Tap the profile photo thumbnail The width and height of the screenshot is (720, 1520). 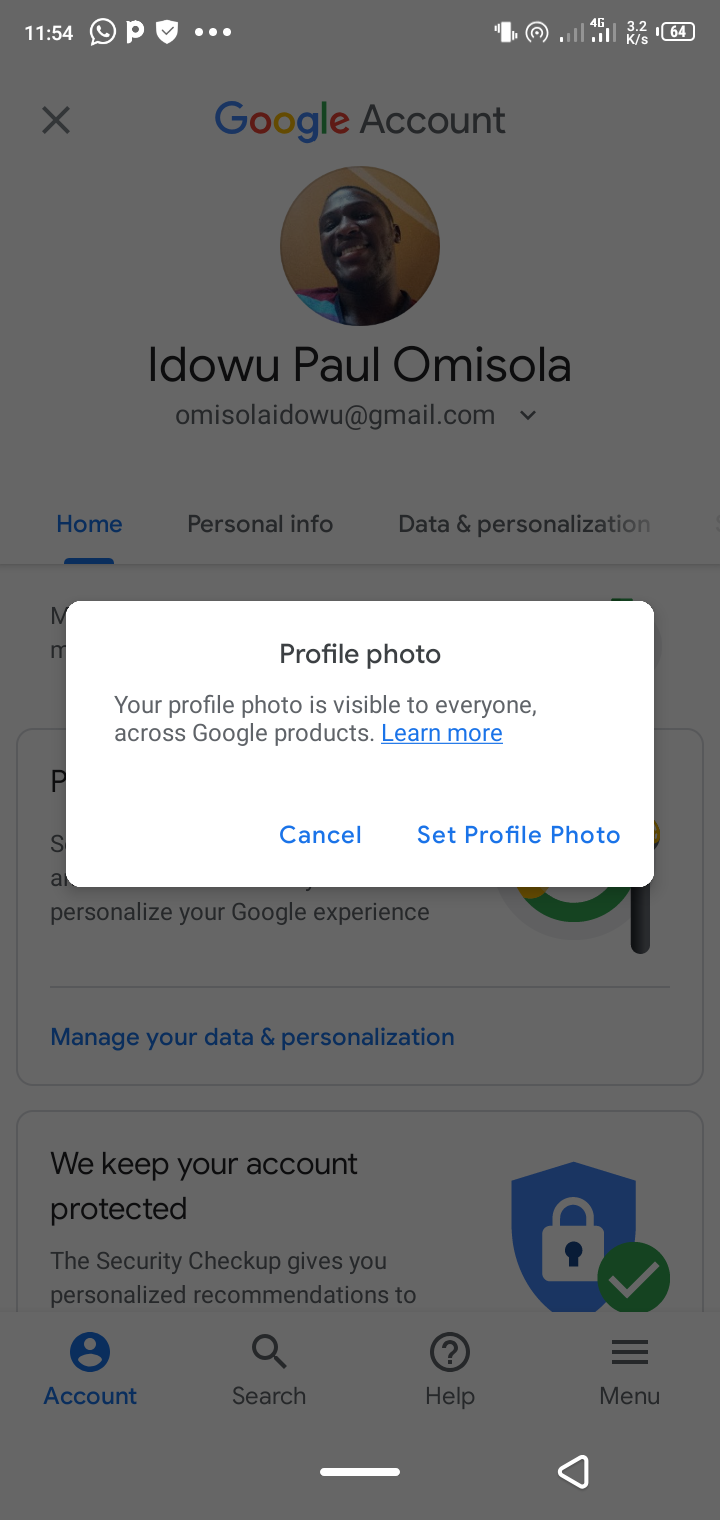click(x=359, y=246)
